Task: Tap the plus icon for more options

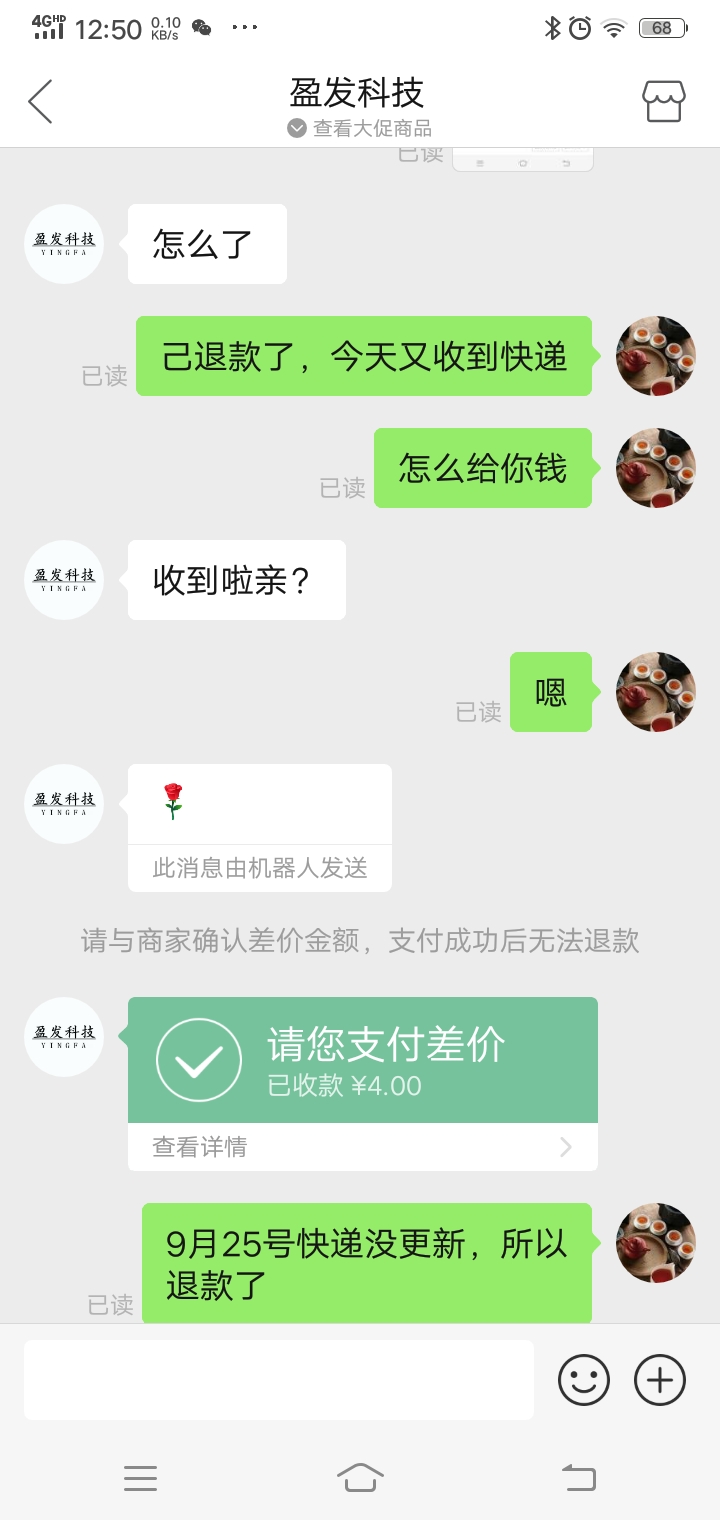Action: coord(658,1379)
